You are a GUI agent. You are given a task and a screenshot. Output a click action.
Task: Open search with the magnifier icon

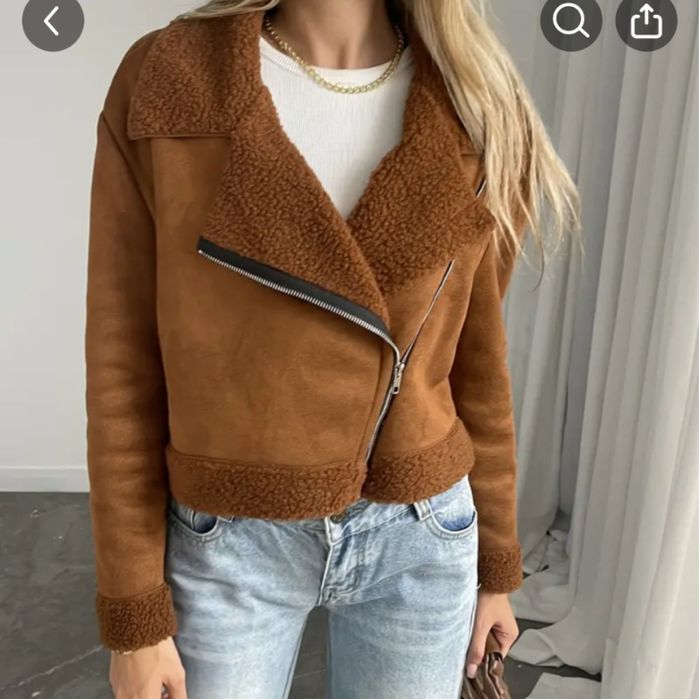click(x=571, y=21)
